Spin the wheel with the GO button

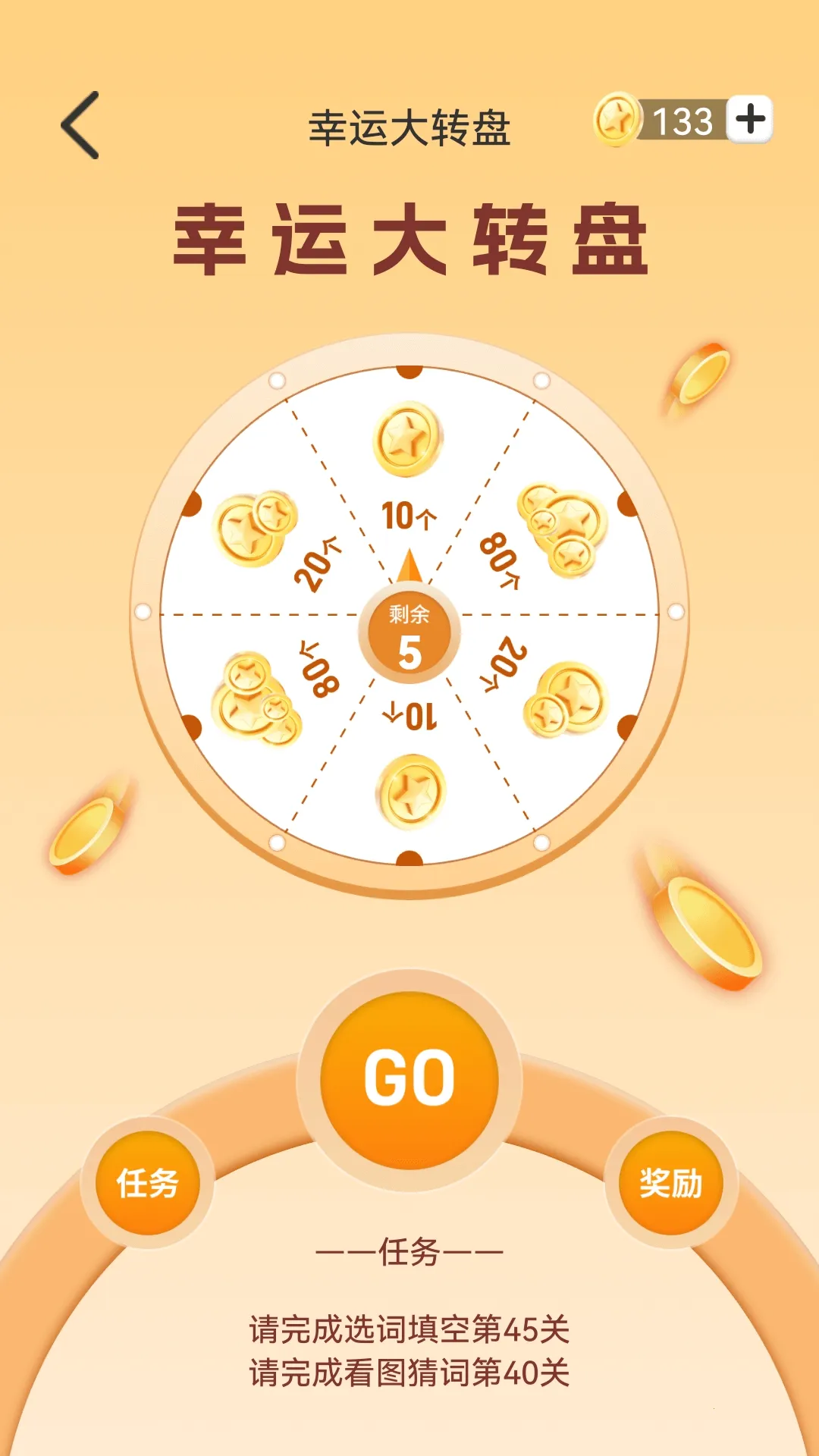[409, 1079]
